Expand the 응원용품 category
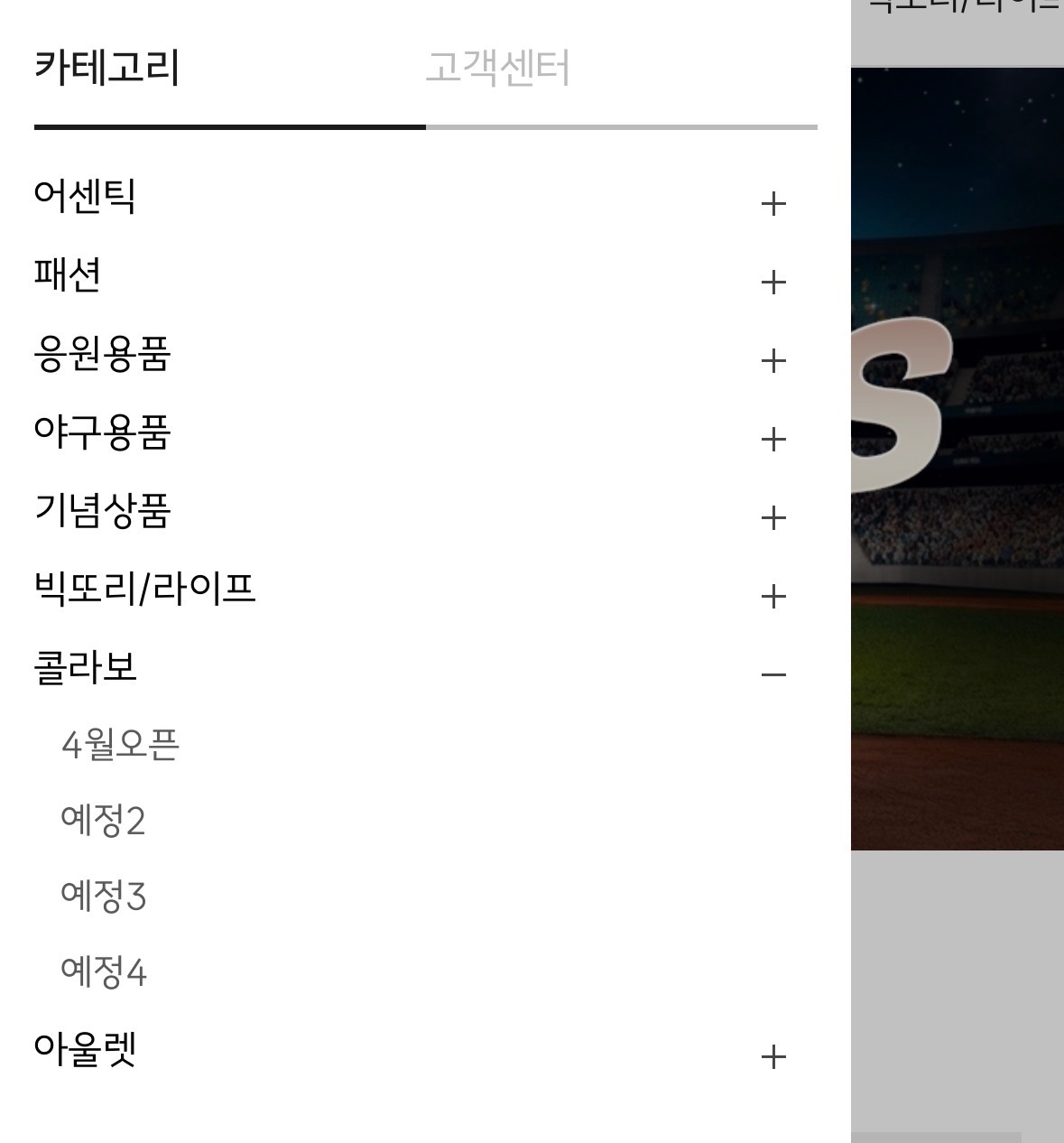 773,361
